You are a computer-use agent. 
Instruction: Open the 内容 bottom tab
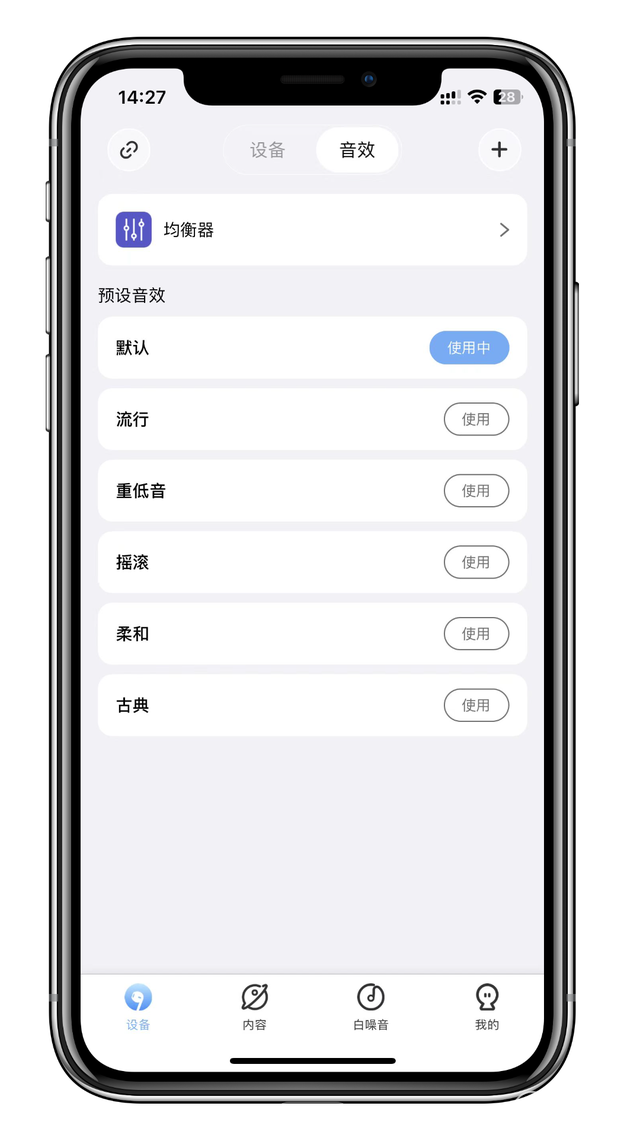pos(255,1007)
